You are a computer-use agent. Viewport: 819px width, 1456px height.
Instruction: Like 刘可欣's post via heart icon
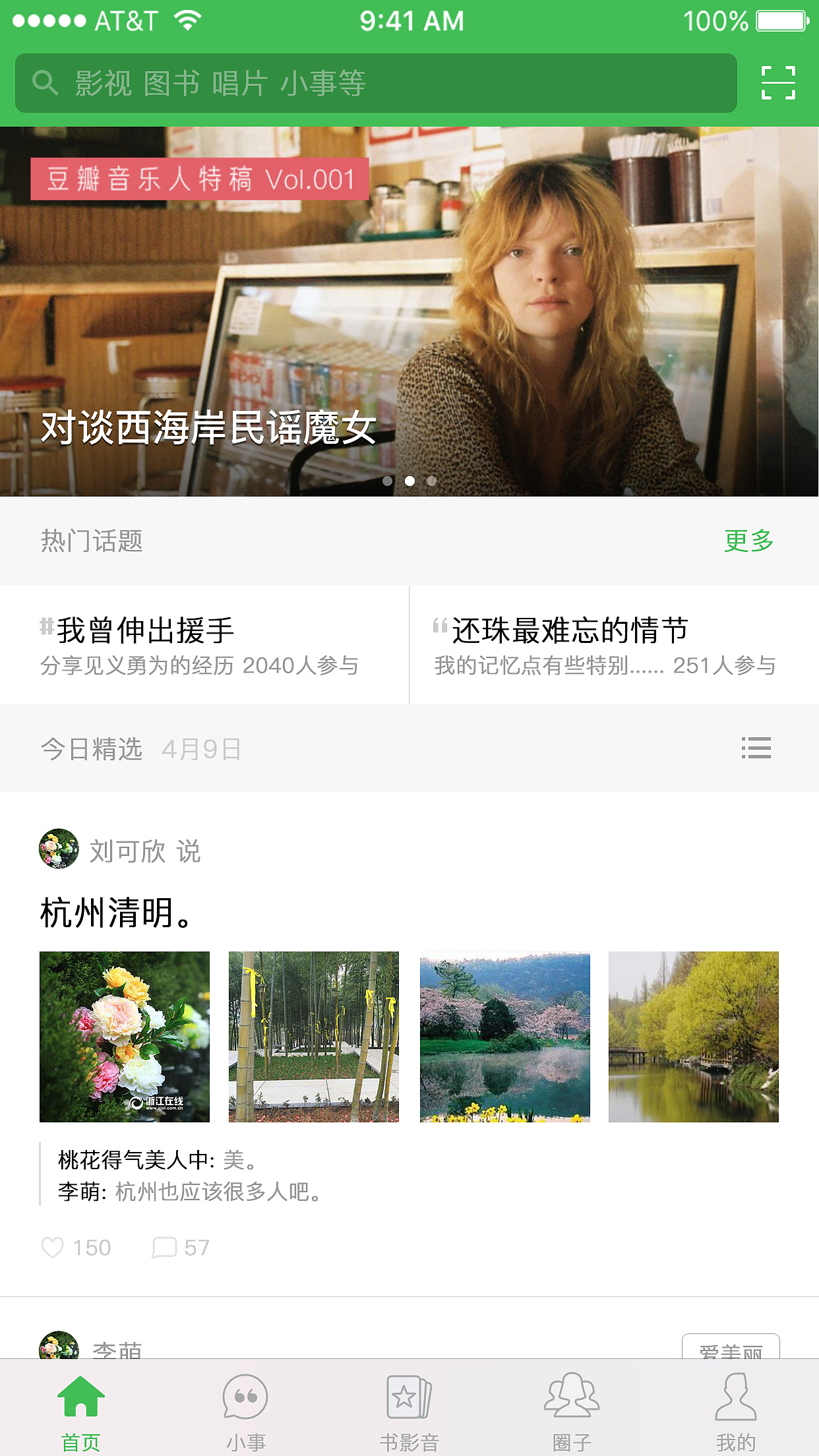coord(54,1246)
